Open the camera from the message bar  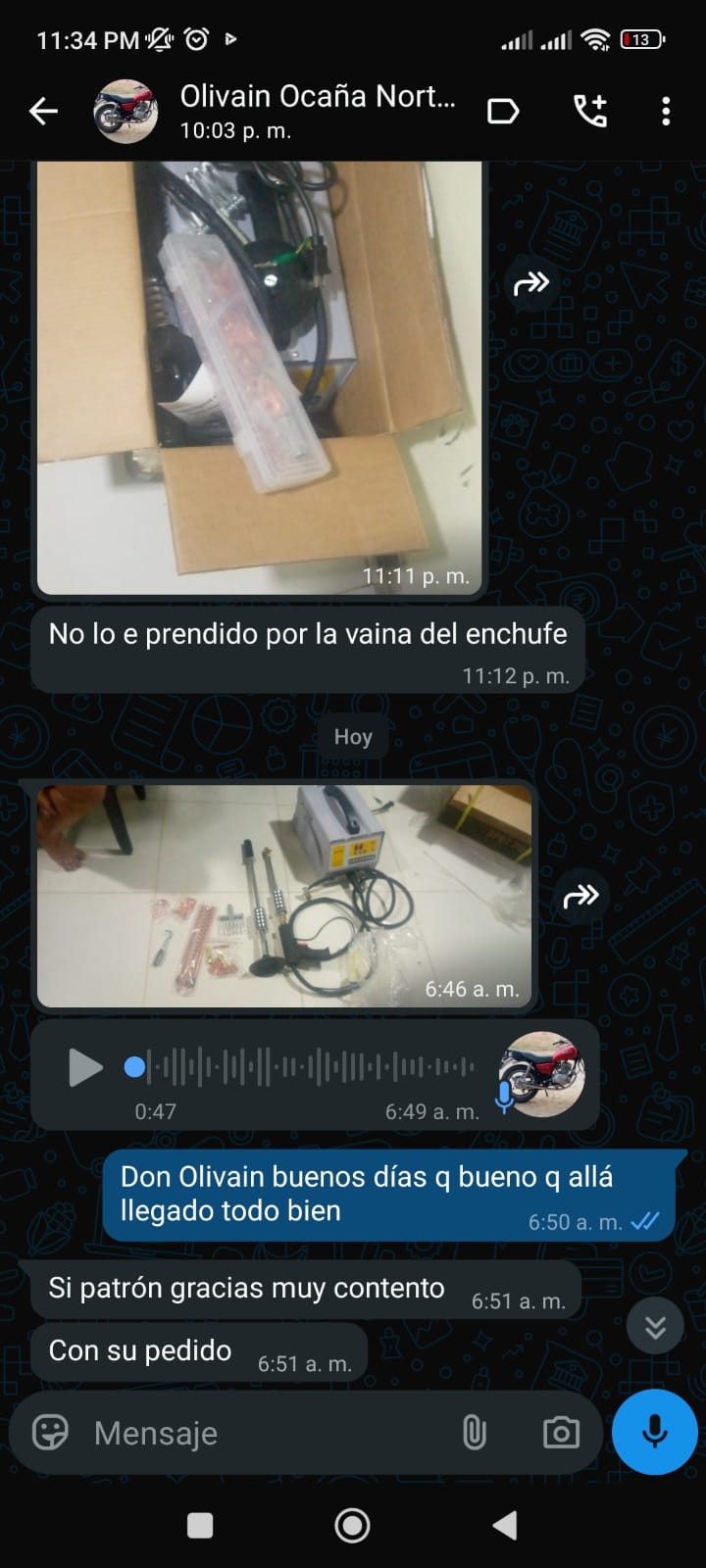click(560, 1433)
